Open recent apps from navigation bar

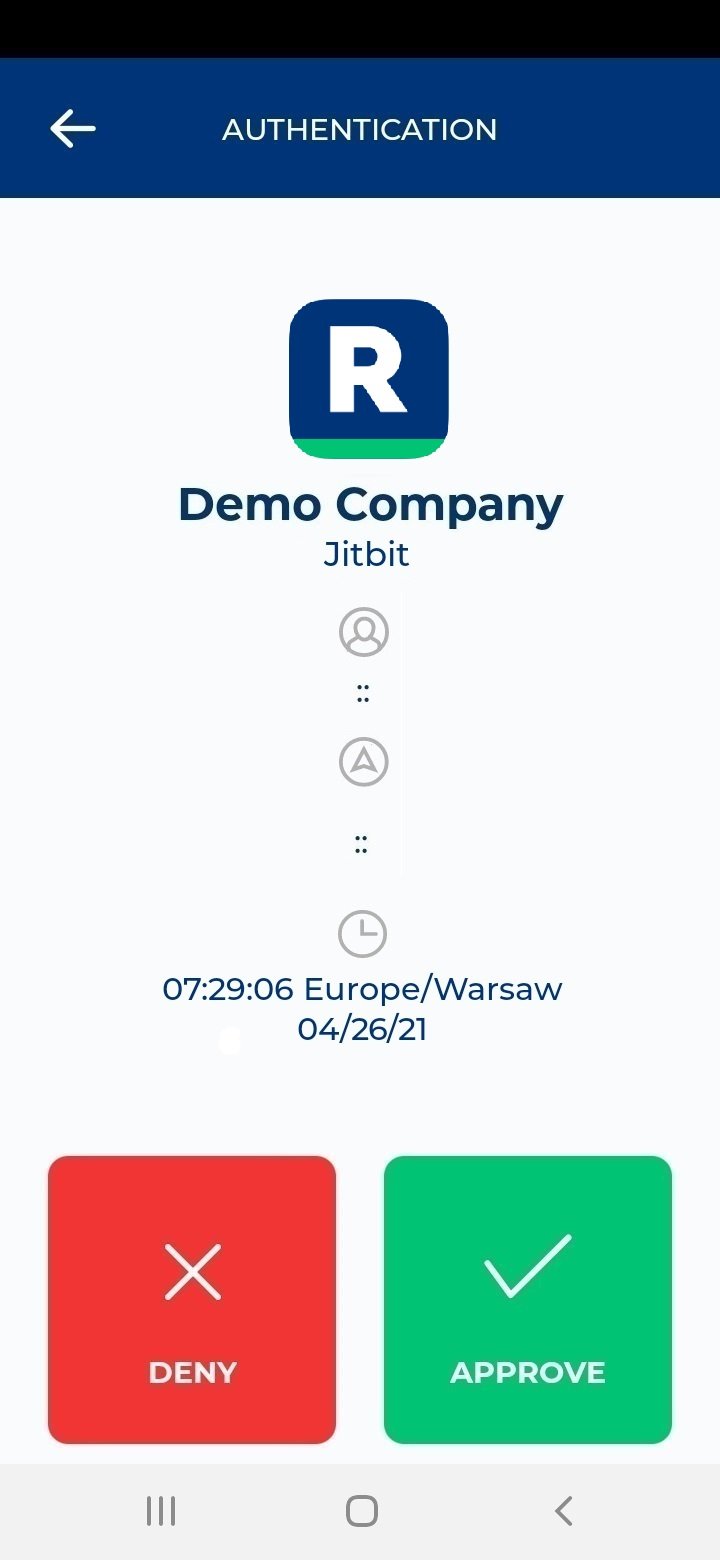click(161, 1511)
